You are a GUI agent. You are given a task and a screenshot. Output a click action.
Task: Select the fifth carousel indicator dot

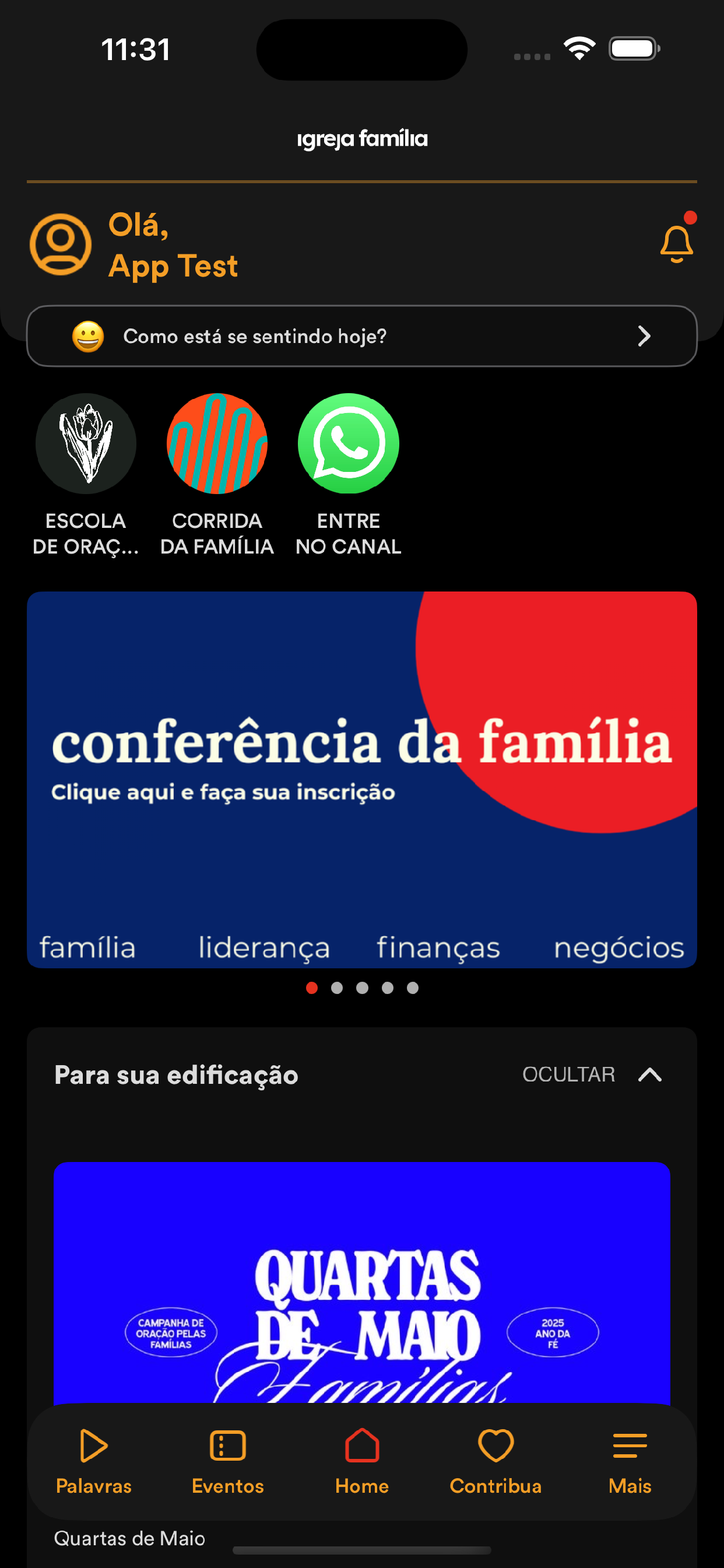(x=413, y=988)
